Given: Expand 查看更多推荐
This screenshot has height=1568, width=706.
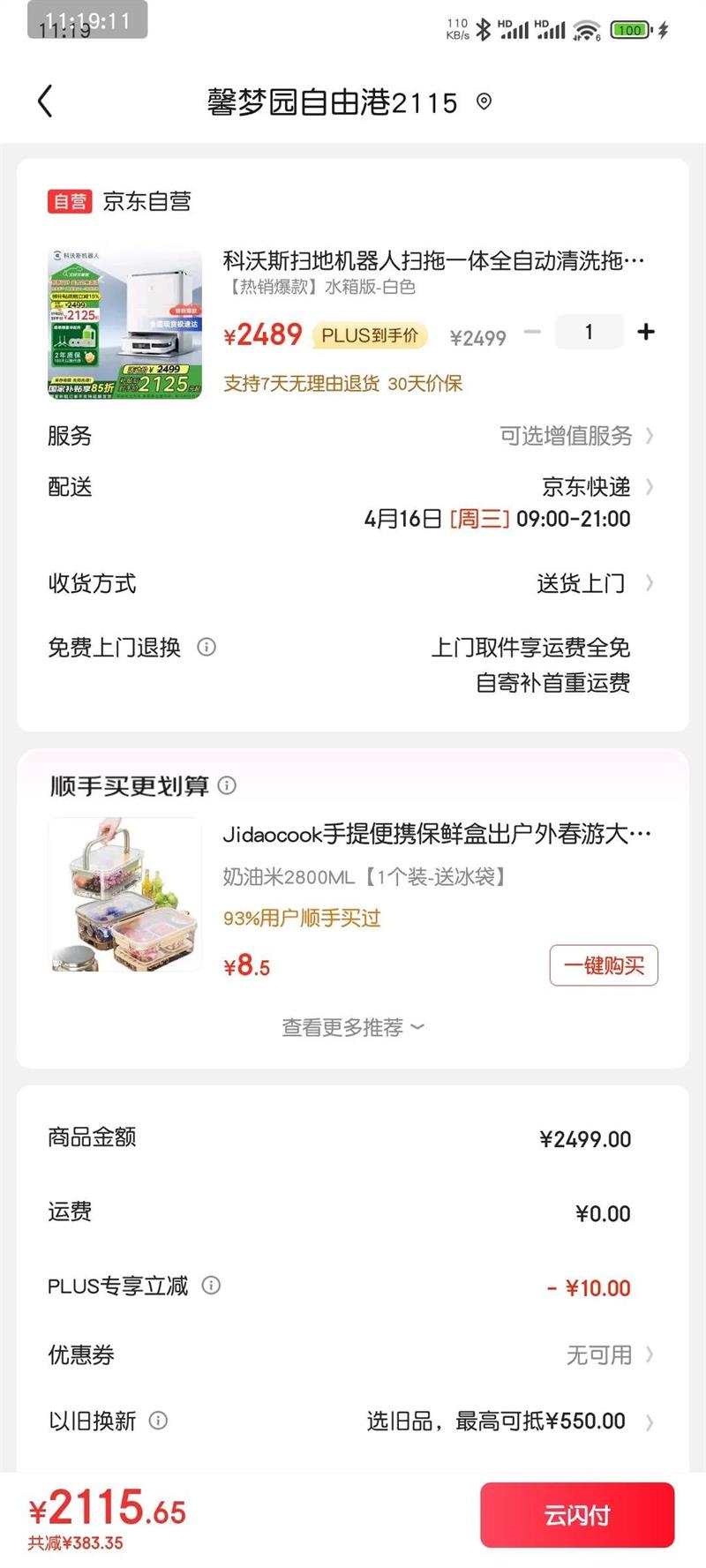Looking at the screenshot, I should [352, 1027].
